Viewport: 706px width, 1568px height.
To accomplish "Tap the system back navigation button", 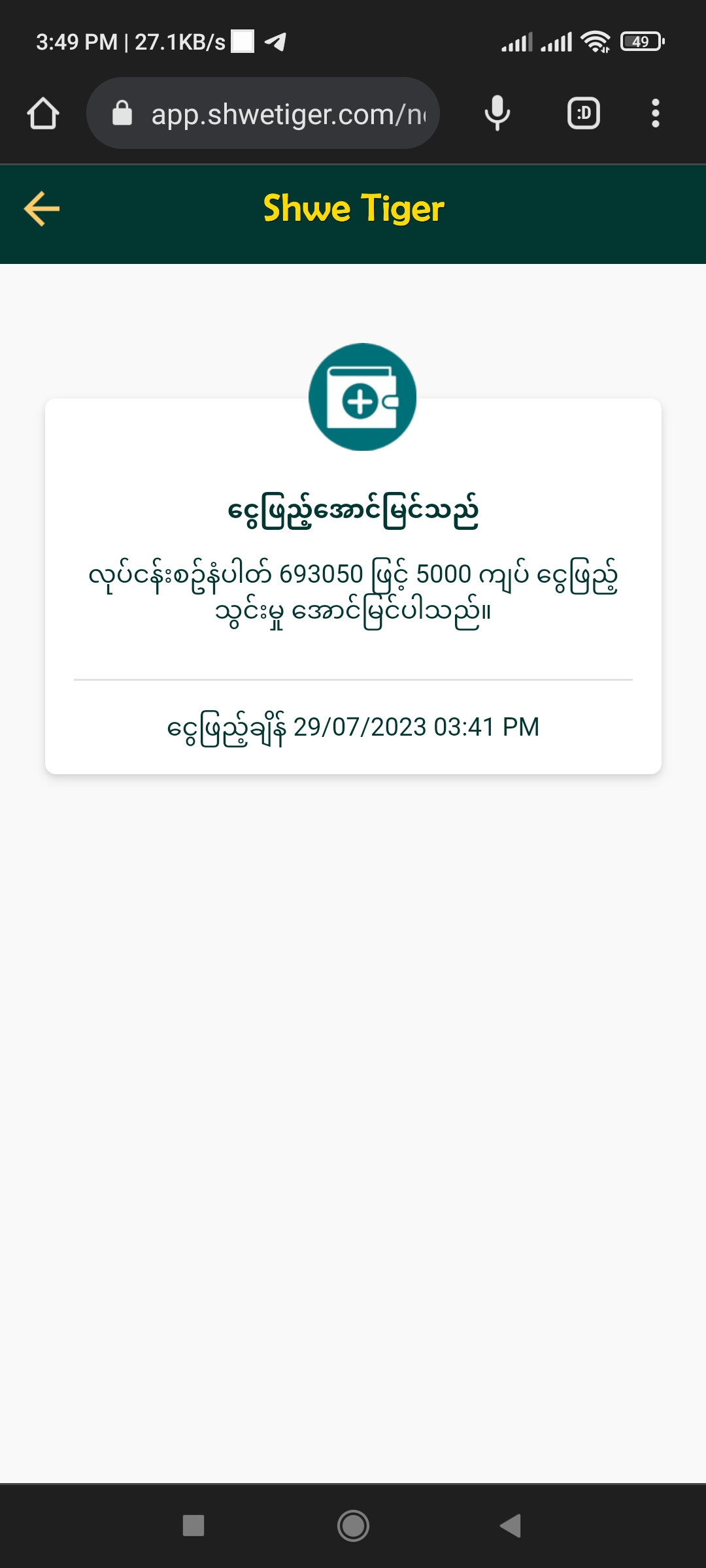I will click(x=511, y=1526).
